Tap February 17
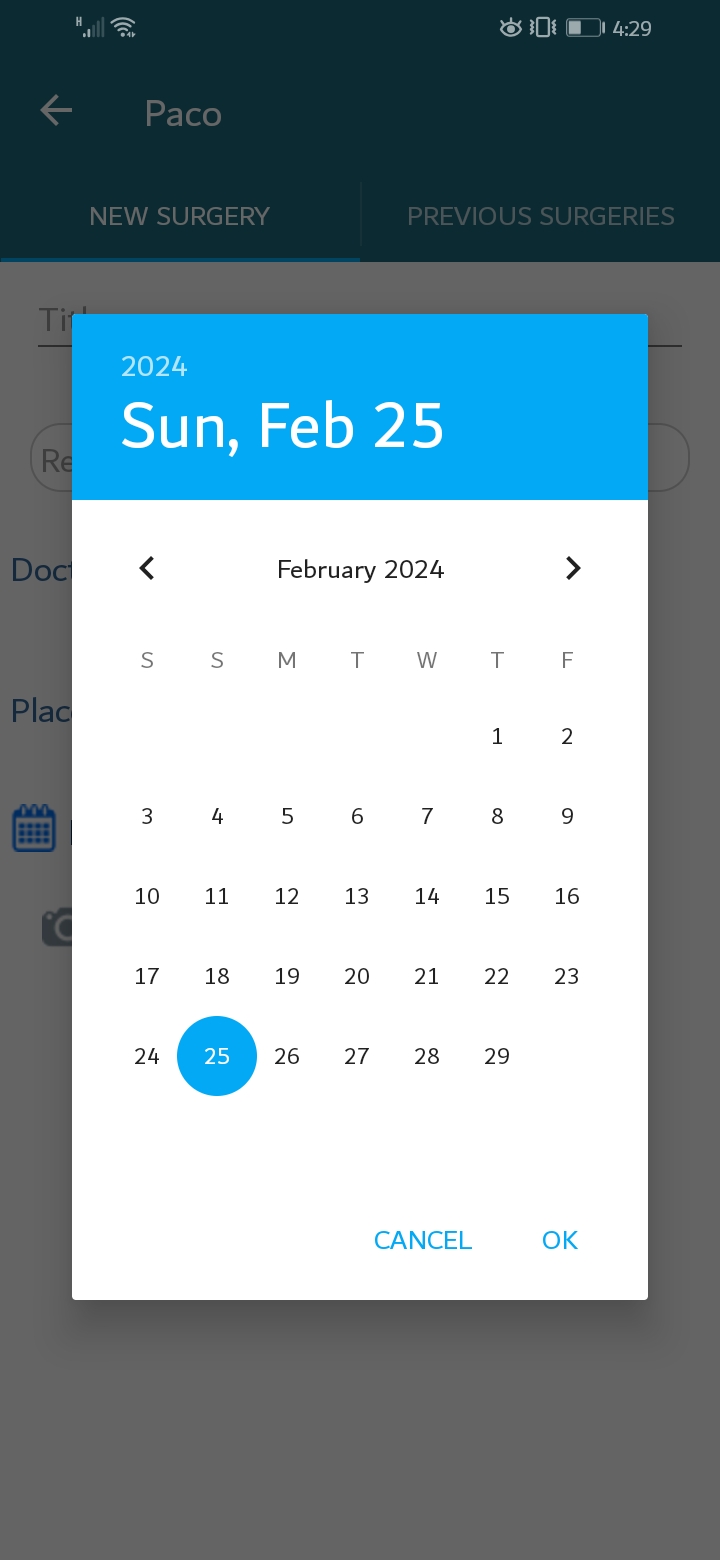Viewport: 720px width, 1560px height. tap(147, 977)
